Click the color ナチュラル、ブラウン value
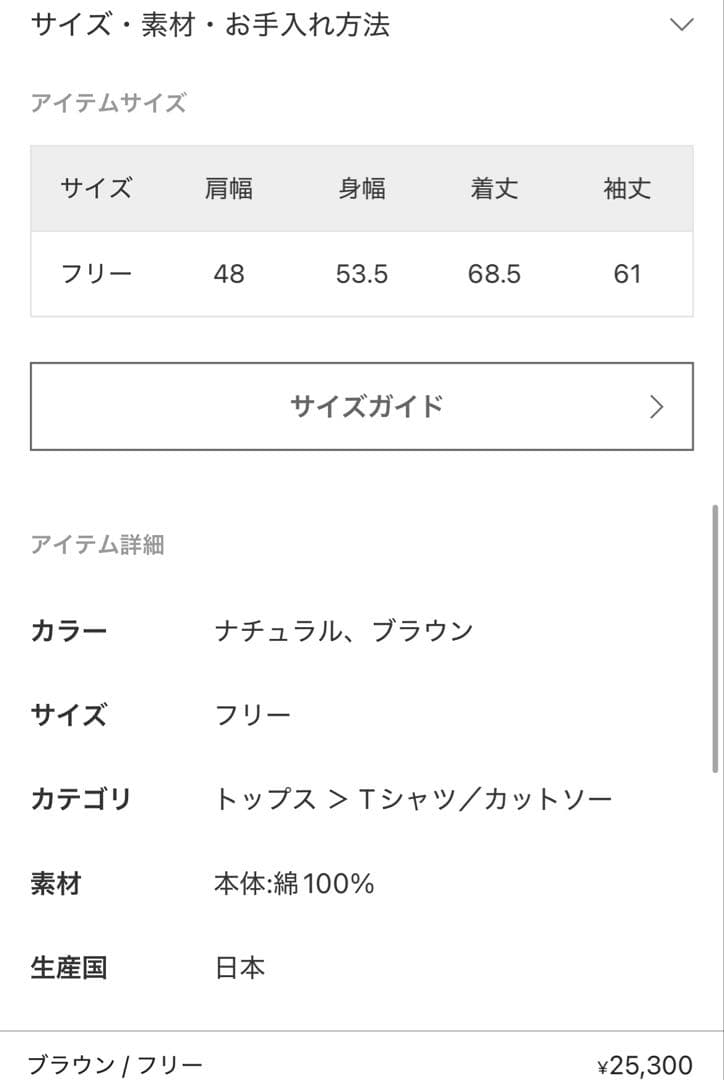 (347, 630)
